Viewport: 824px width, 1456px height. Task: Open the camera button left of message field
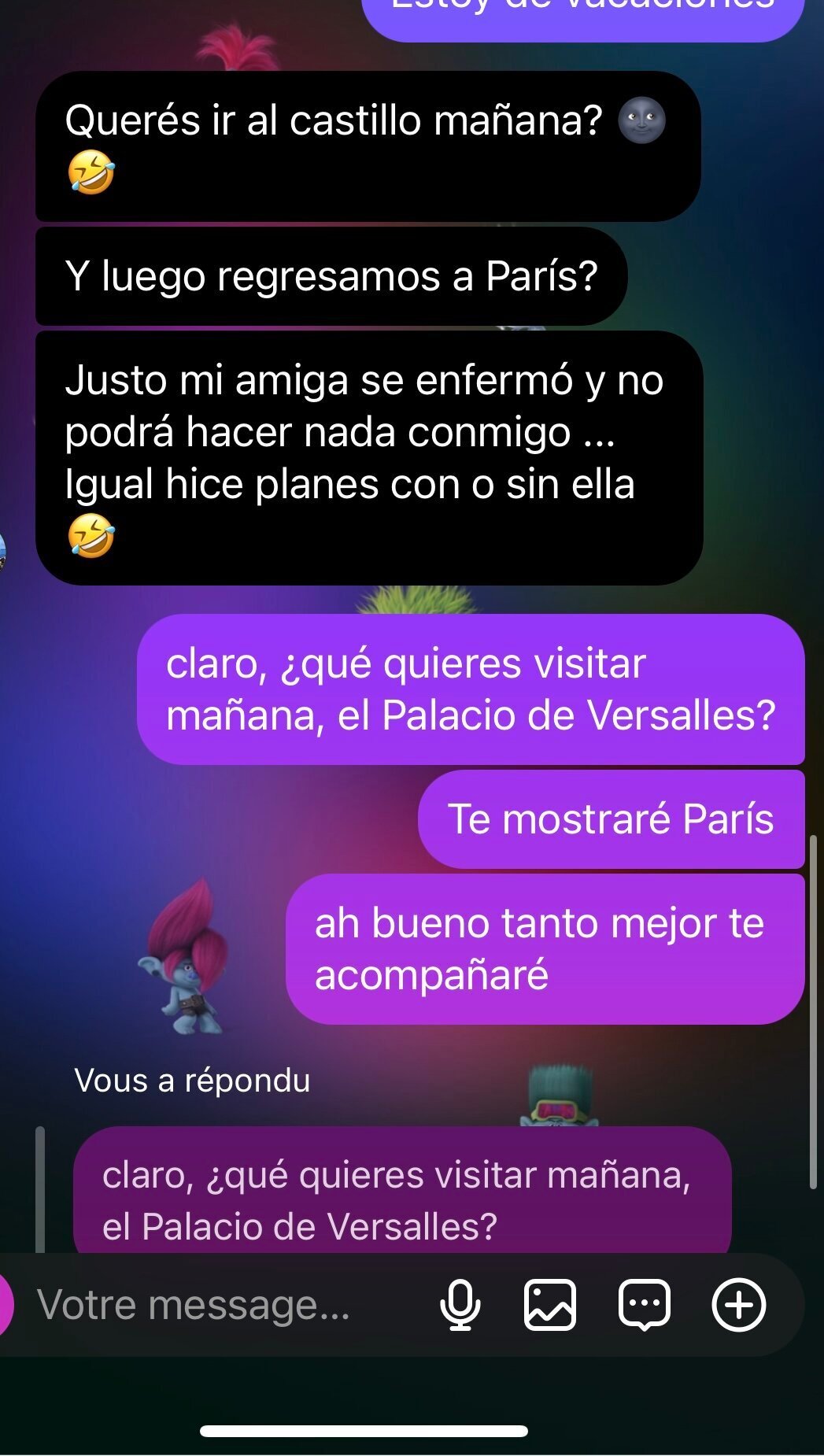tap(6, 1304)
